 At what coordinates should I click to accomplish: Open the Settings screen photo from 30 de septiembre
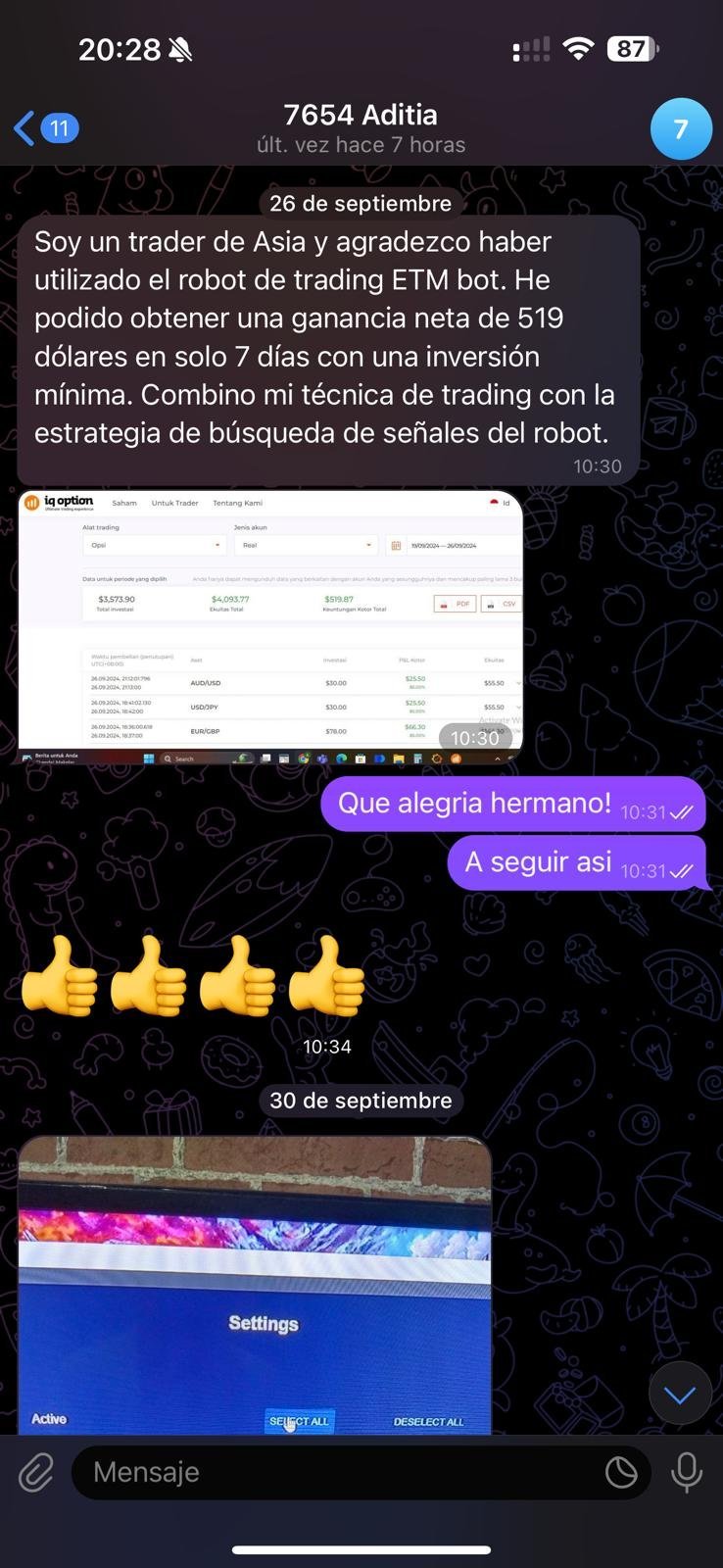255,1285
